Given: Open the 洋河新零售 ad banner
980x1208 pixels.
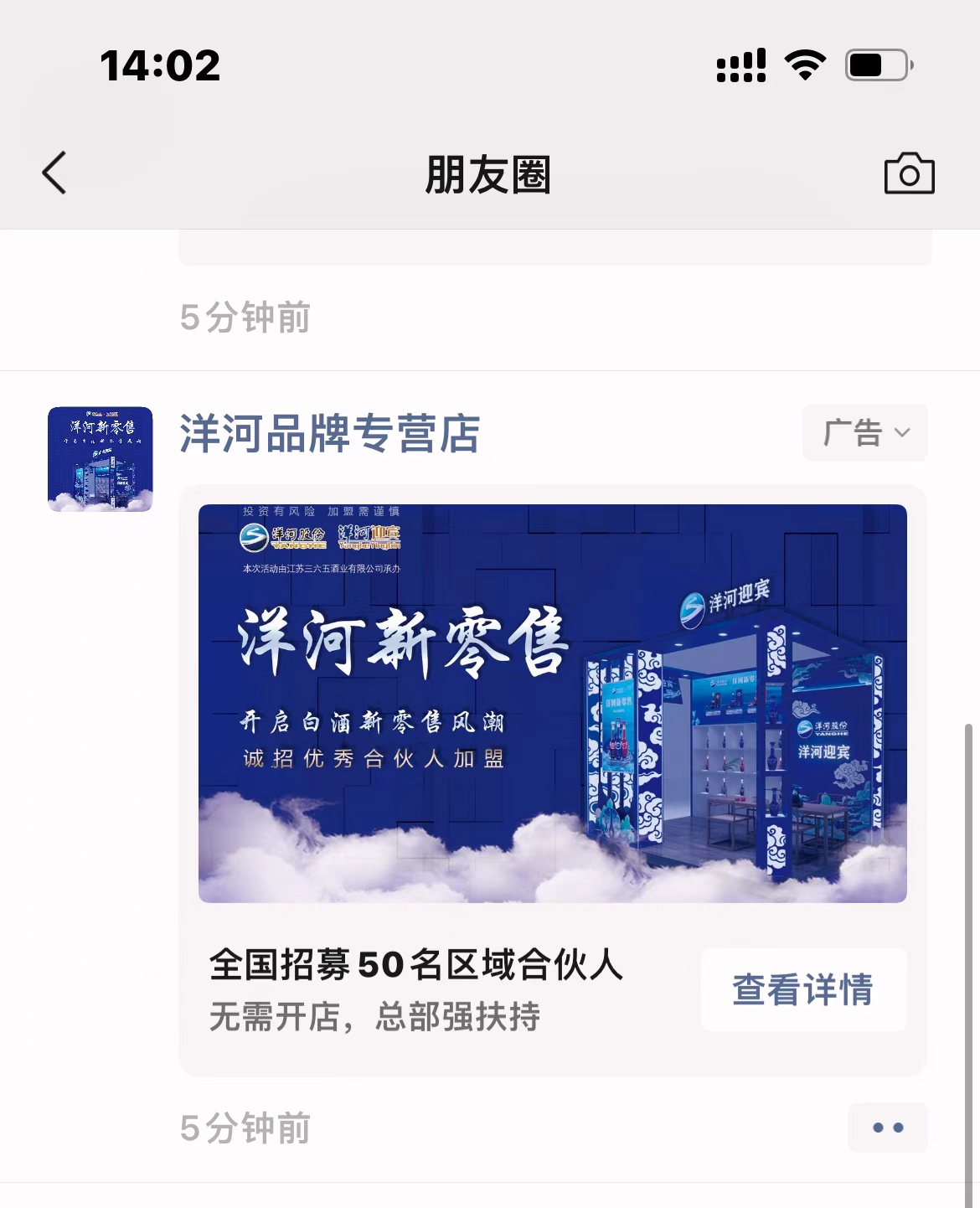Looking at the screenshot, I should click(553, 704).
